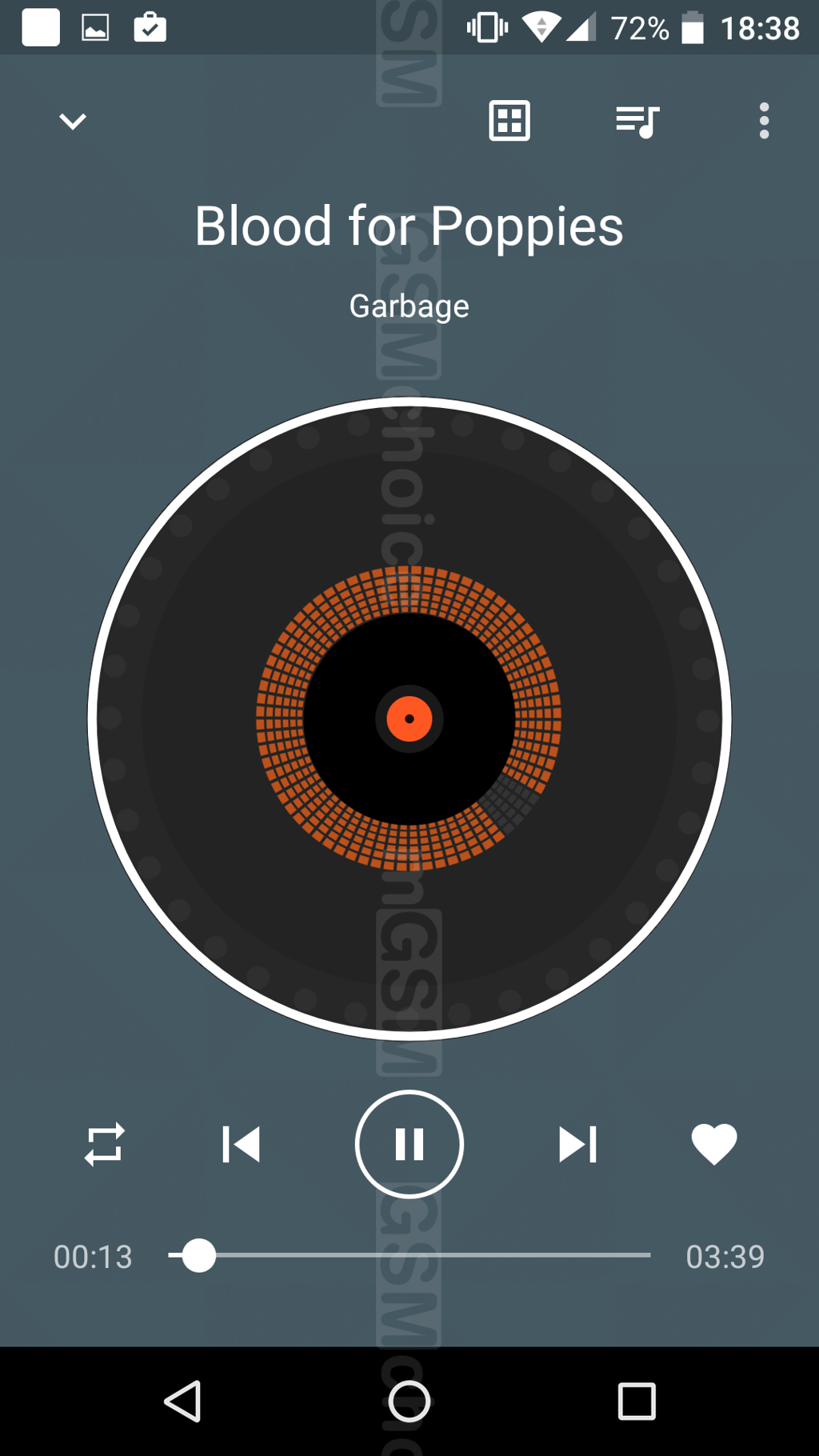Open the recent apps overview
Viewport: 819px width, 1456px height.
coord(637,1401)
